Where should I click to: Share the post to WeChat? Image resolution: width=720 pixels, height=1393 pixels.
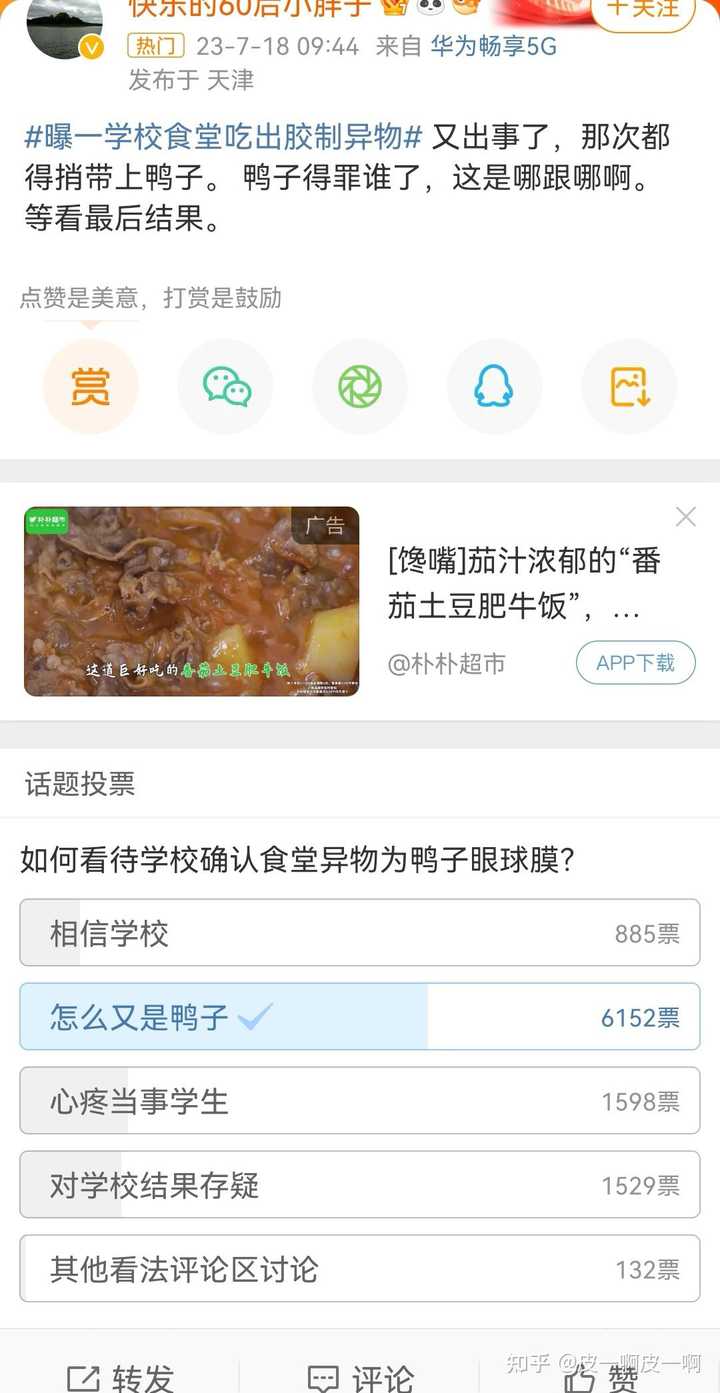tap(226, 386)
